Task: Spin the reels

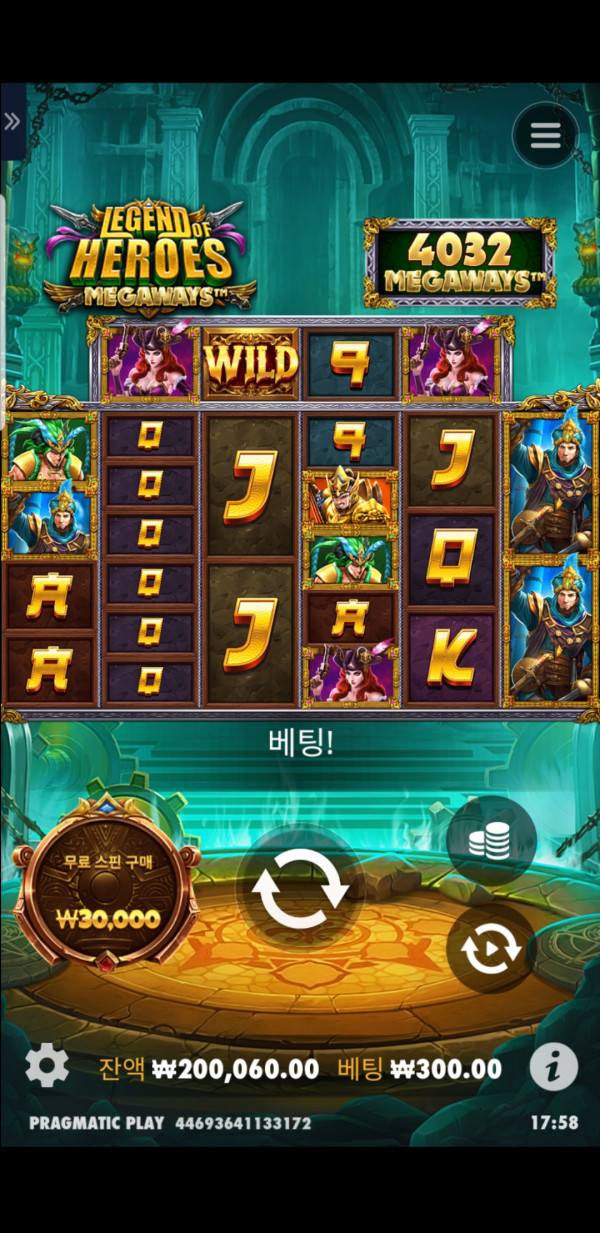Action: coord(300,887)
